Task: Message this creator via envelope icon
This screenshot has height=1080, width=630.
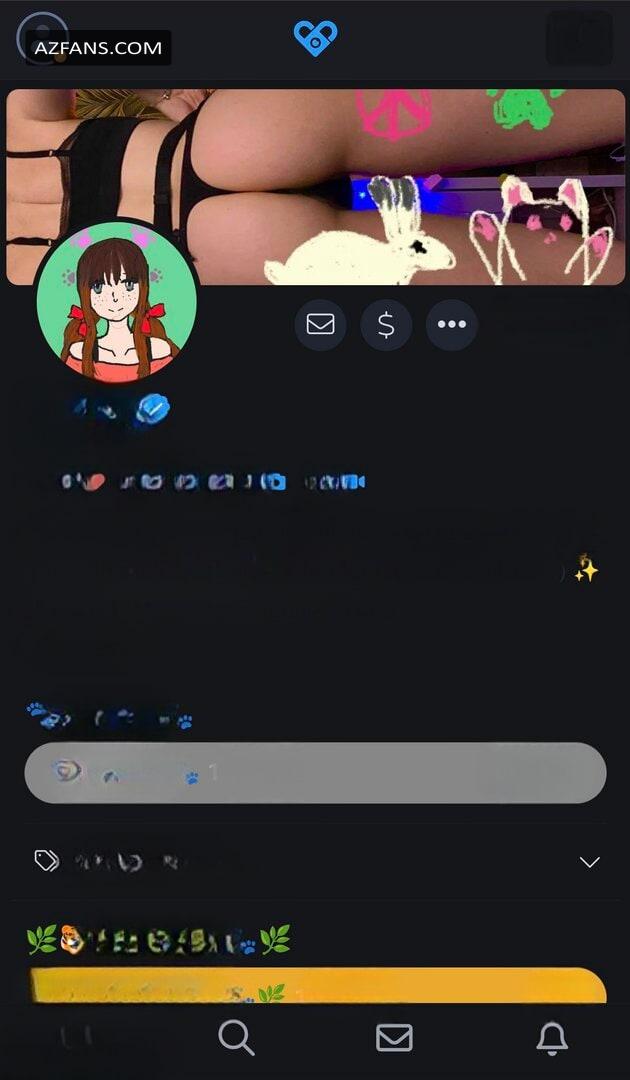Action: pos(320,324)
